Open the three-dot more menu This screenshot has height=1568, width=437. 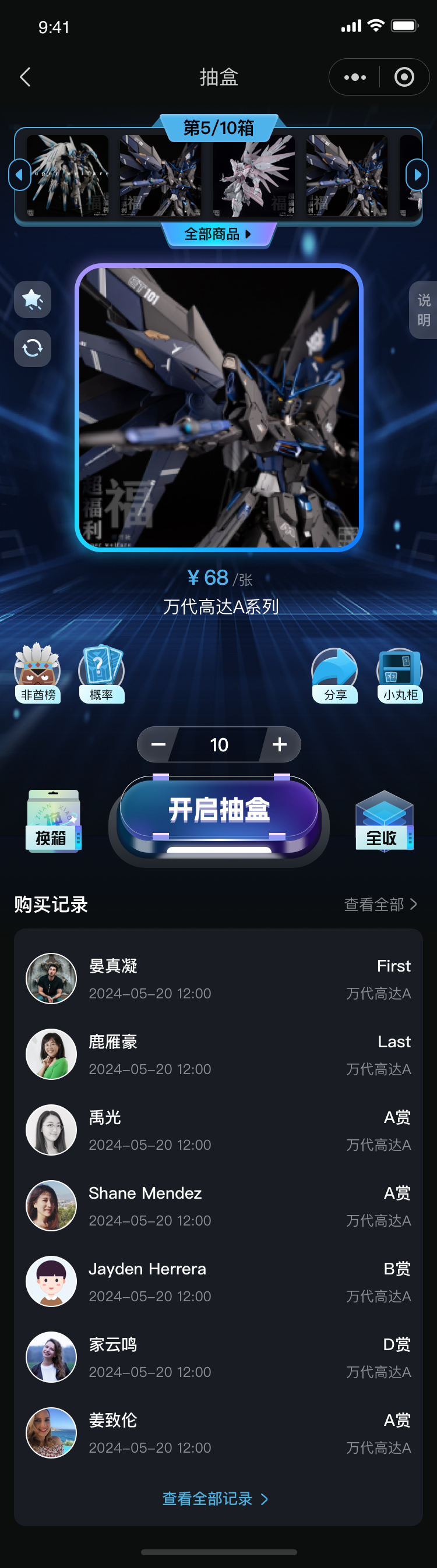point(355,77)
